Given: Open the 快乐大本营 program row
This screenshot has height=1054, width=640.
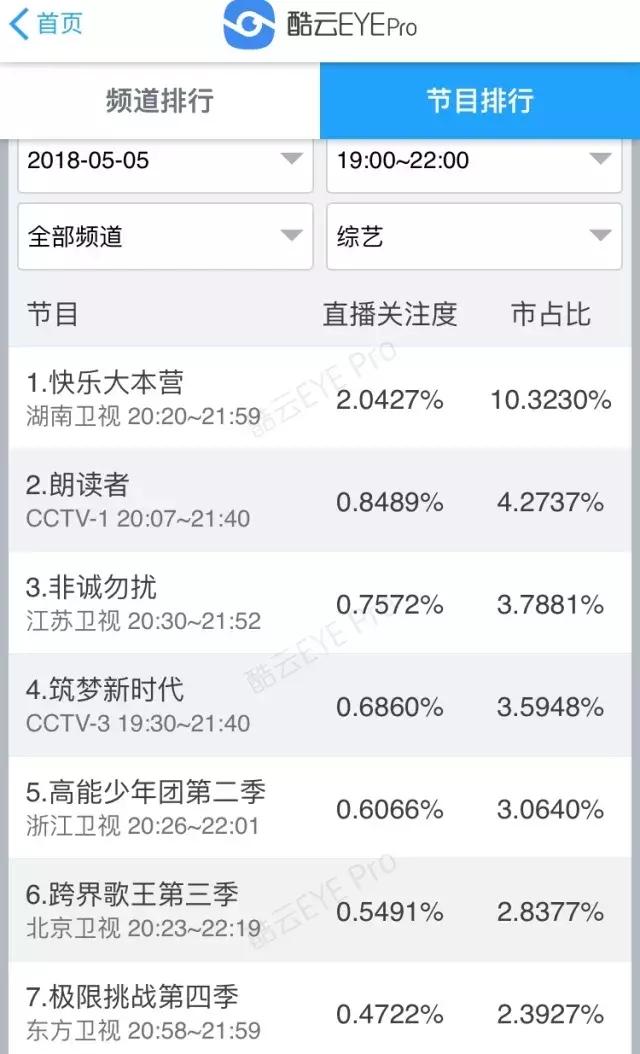Looking at the screenshot, I should 320,399.
